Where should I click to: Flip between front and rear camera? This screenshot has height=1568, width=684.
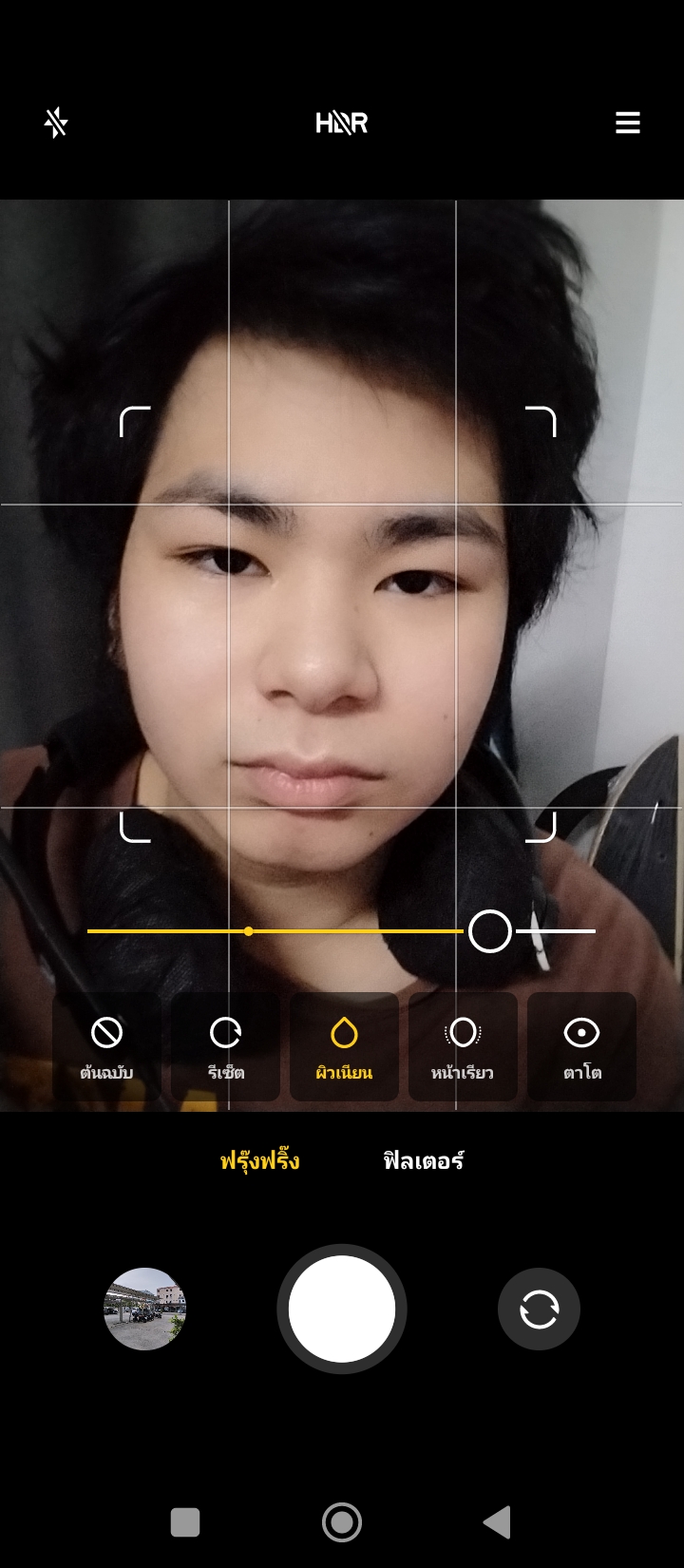(x=539, y=1309)
